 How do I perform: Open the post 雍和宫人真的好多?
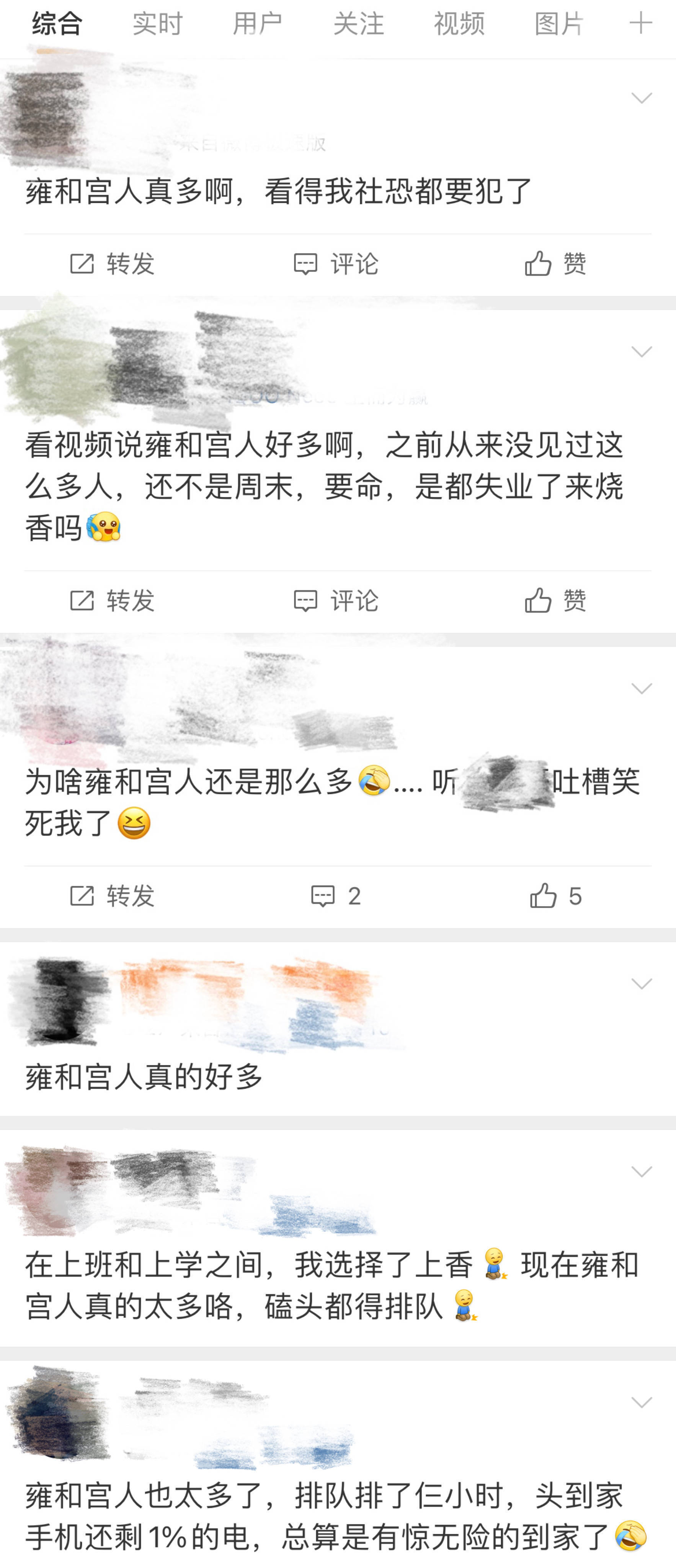144,1077
